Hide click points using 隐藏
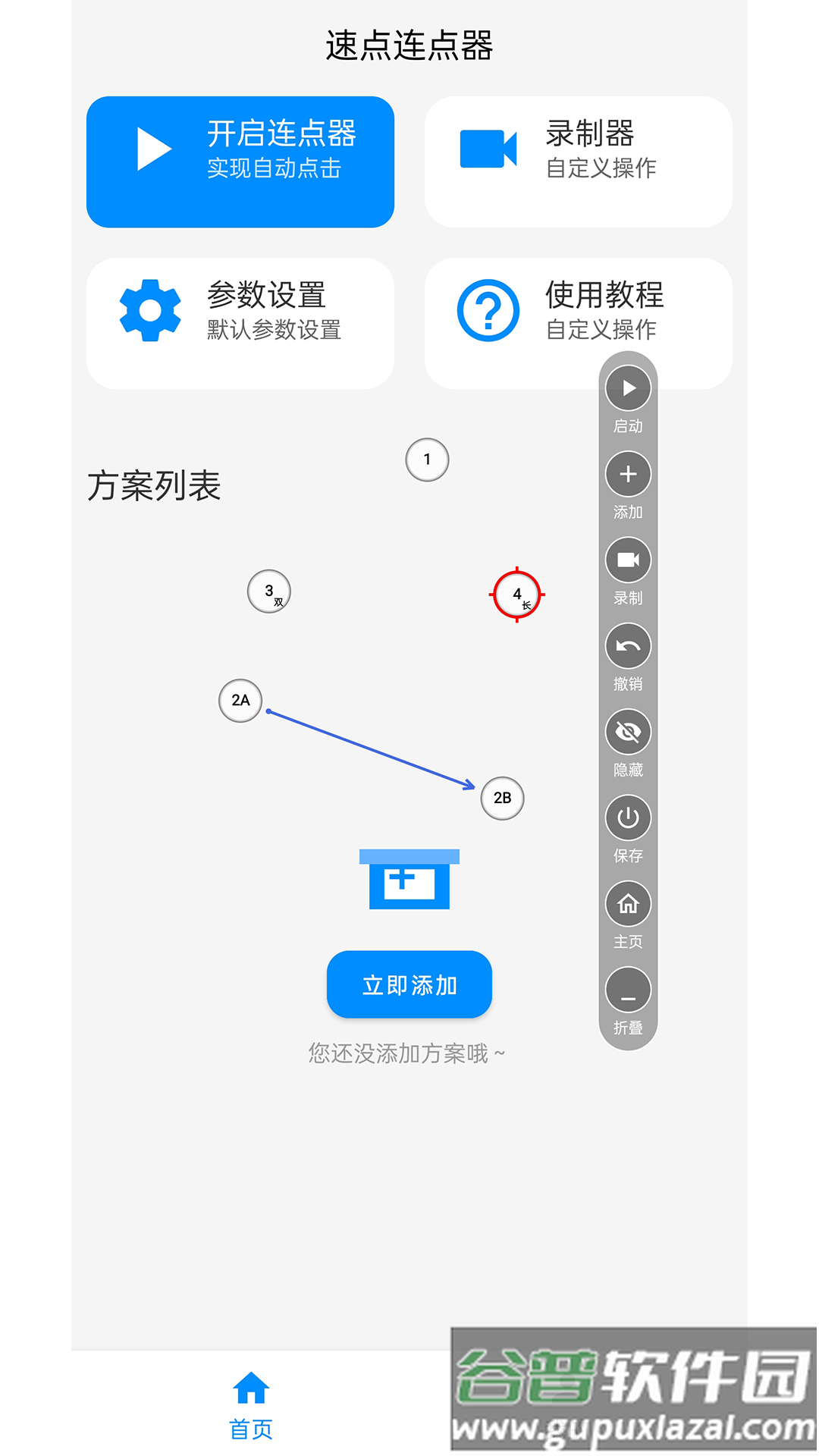 click(628, 732)
